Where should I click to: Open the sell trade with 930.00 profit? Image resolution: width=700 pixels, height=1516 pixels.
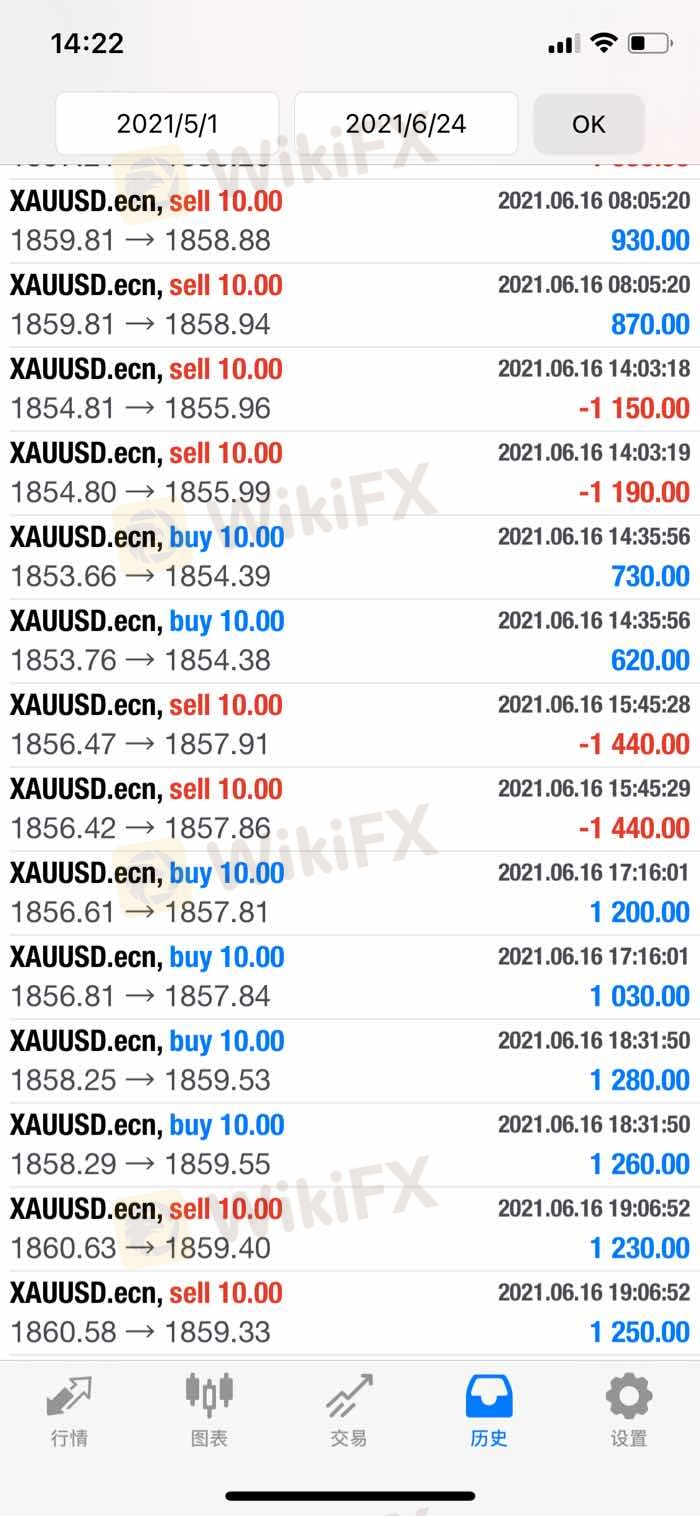pos(350,221)
